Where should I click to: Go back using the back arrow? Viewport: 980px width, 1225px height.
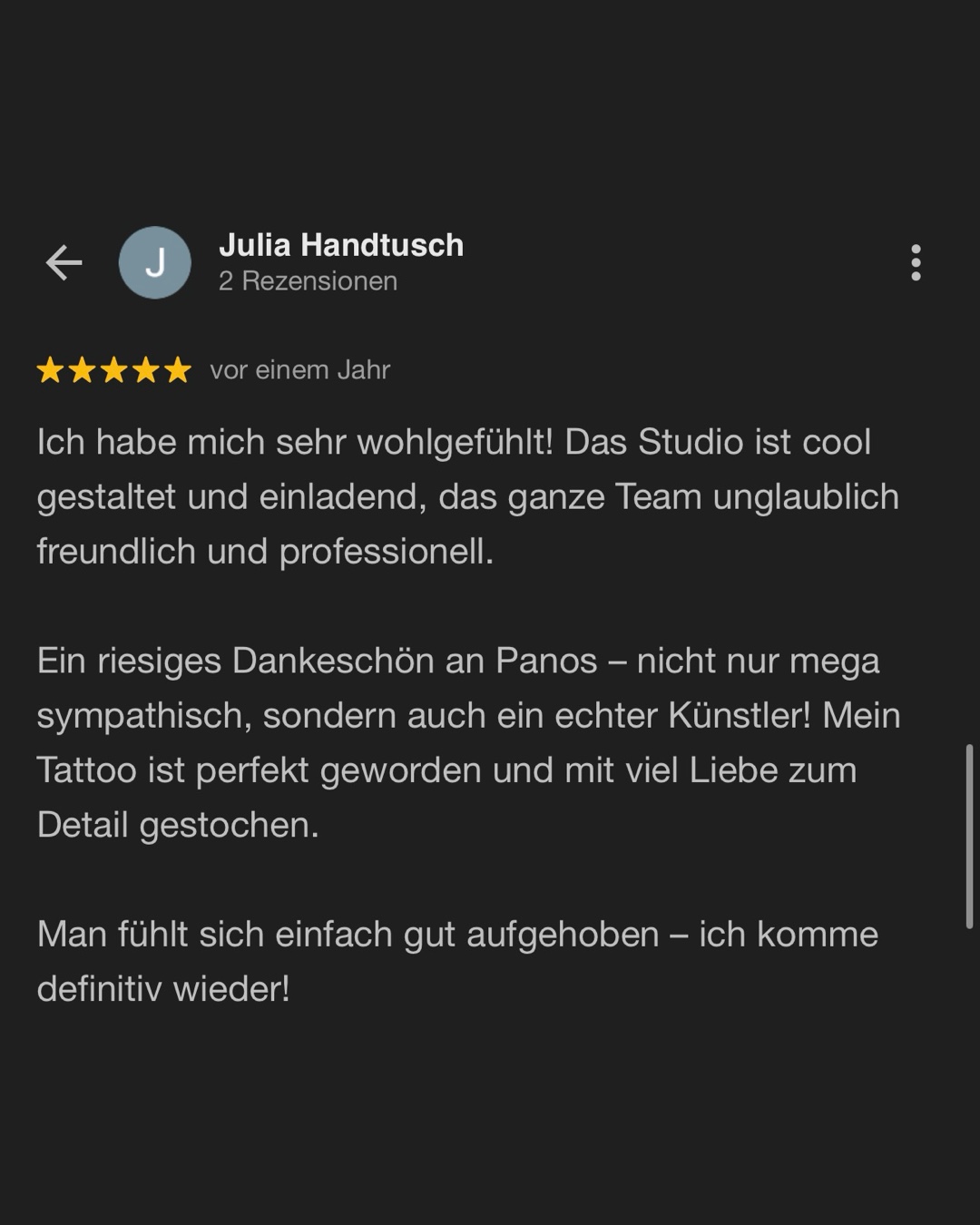click(64, 263)
